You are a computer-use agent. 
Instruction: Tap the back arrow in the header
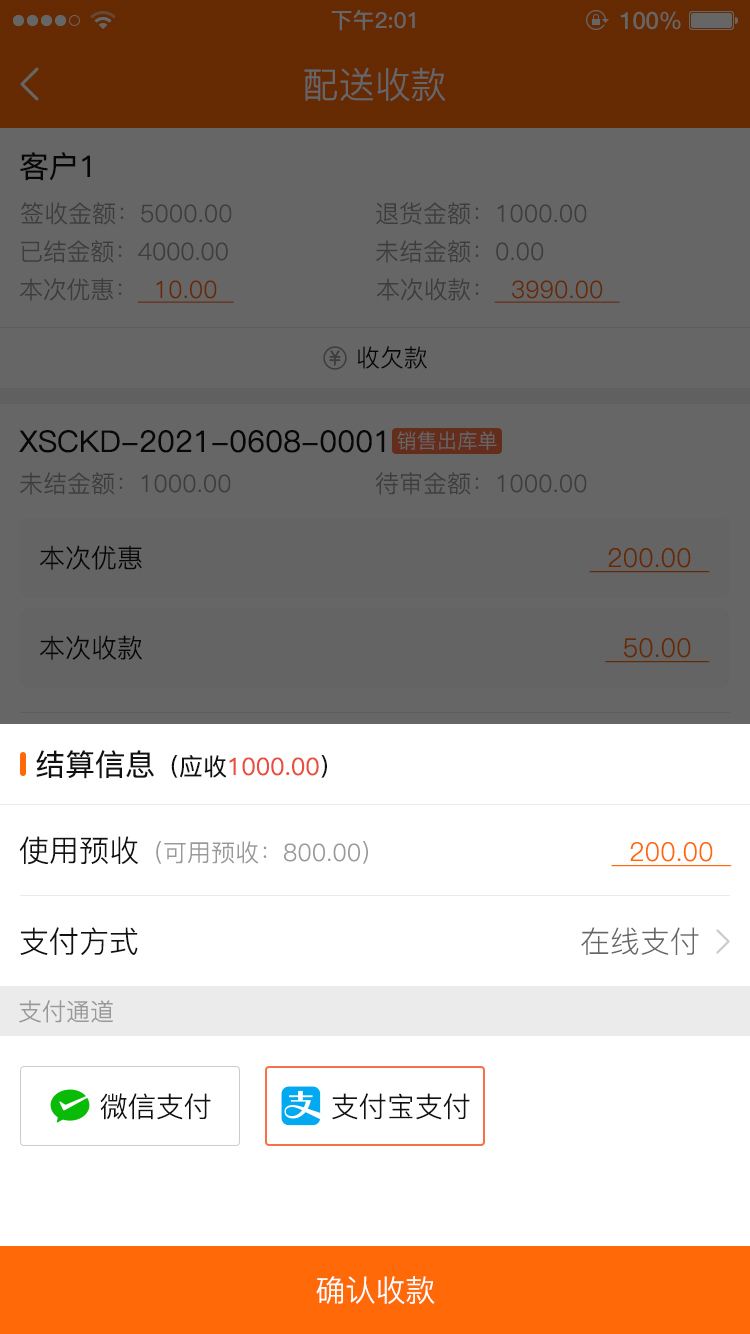(30, 84)
